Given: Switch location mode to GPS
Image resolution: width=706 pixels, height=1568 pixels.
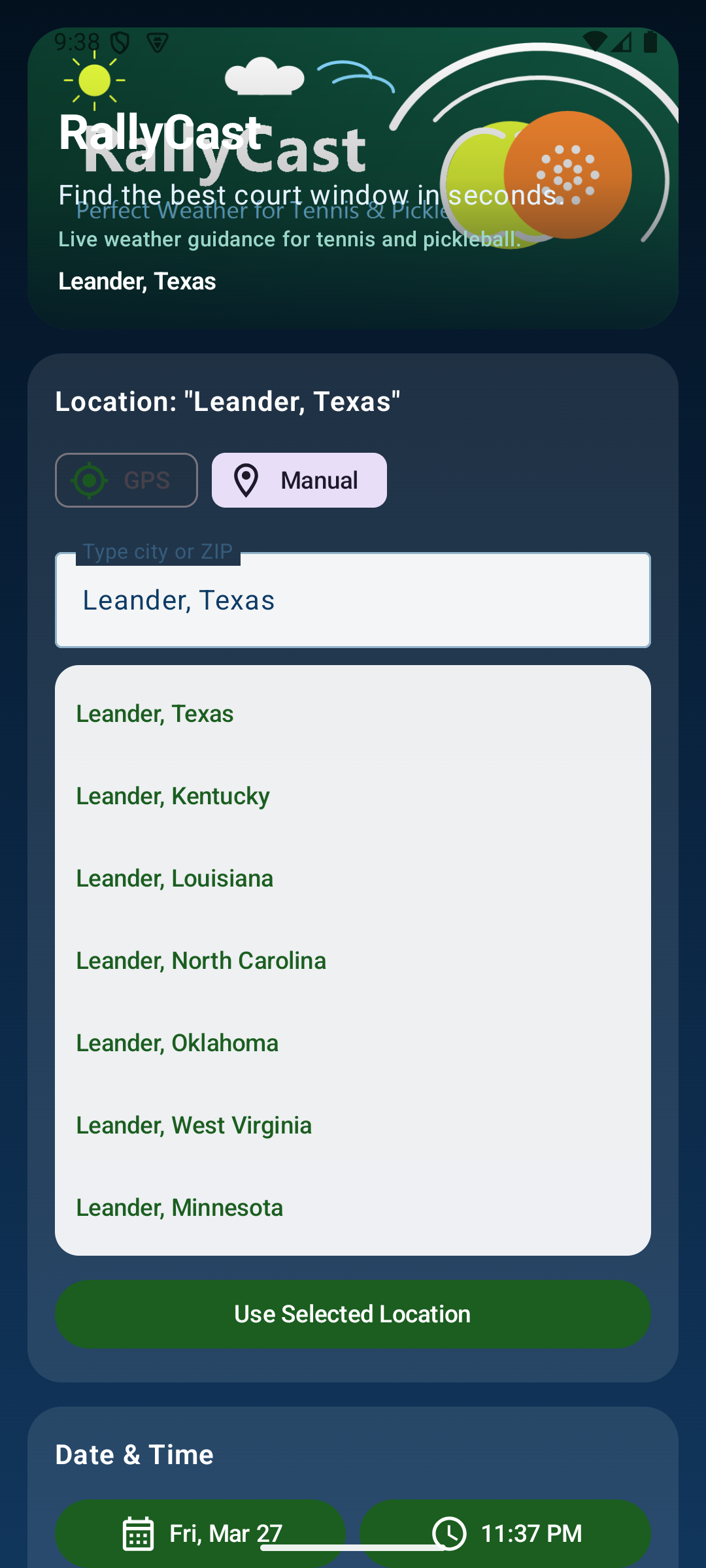Looking at the screenshot, I should [126, 480].
